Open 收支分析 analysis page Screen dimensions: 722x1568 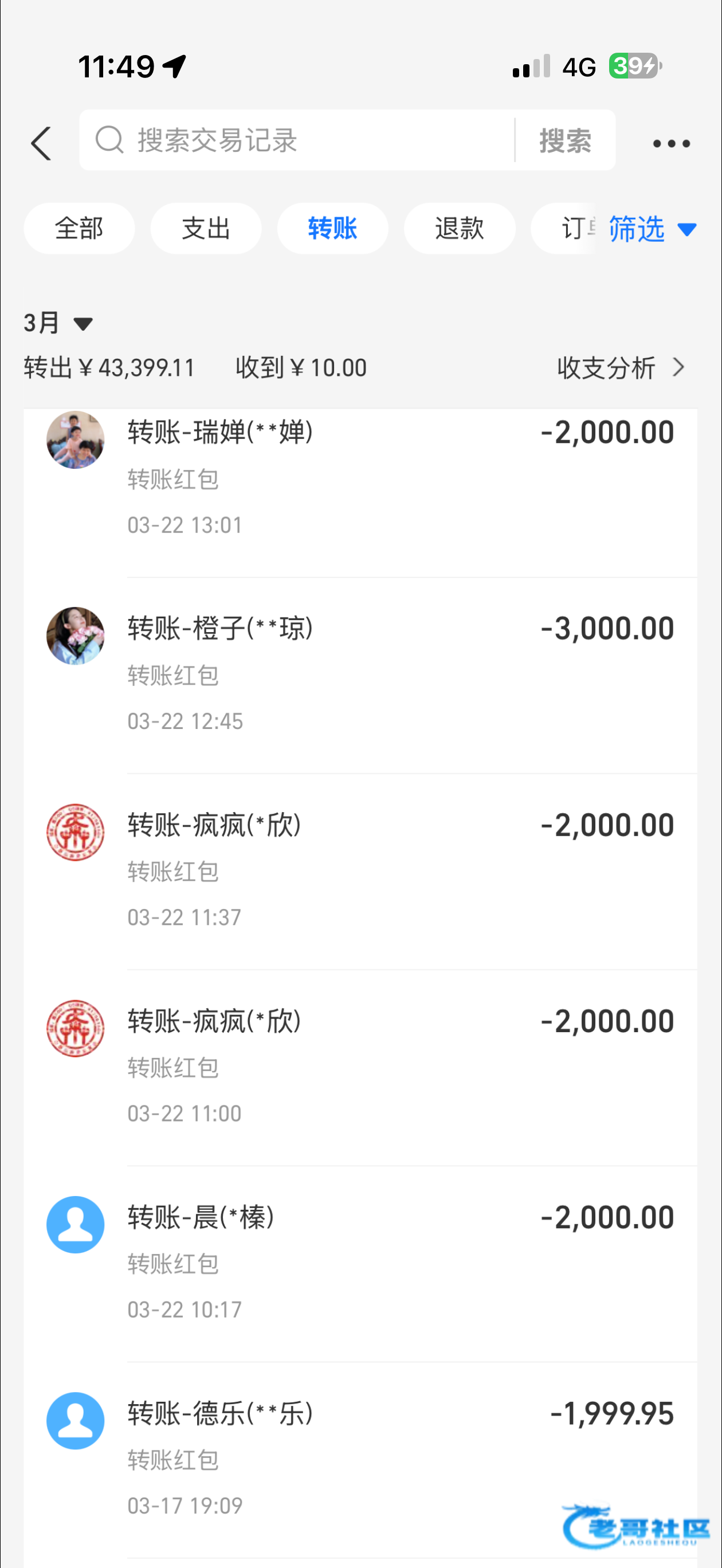[621, 368]
